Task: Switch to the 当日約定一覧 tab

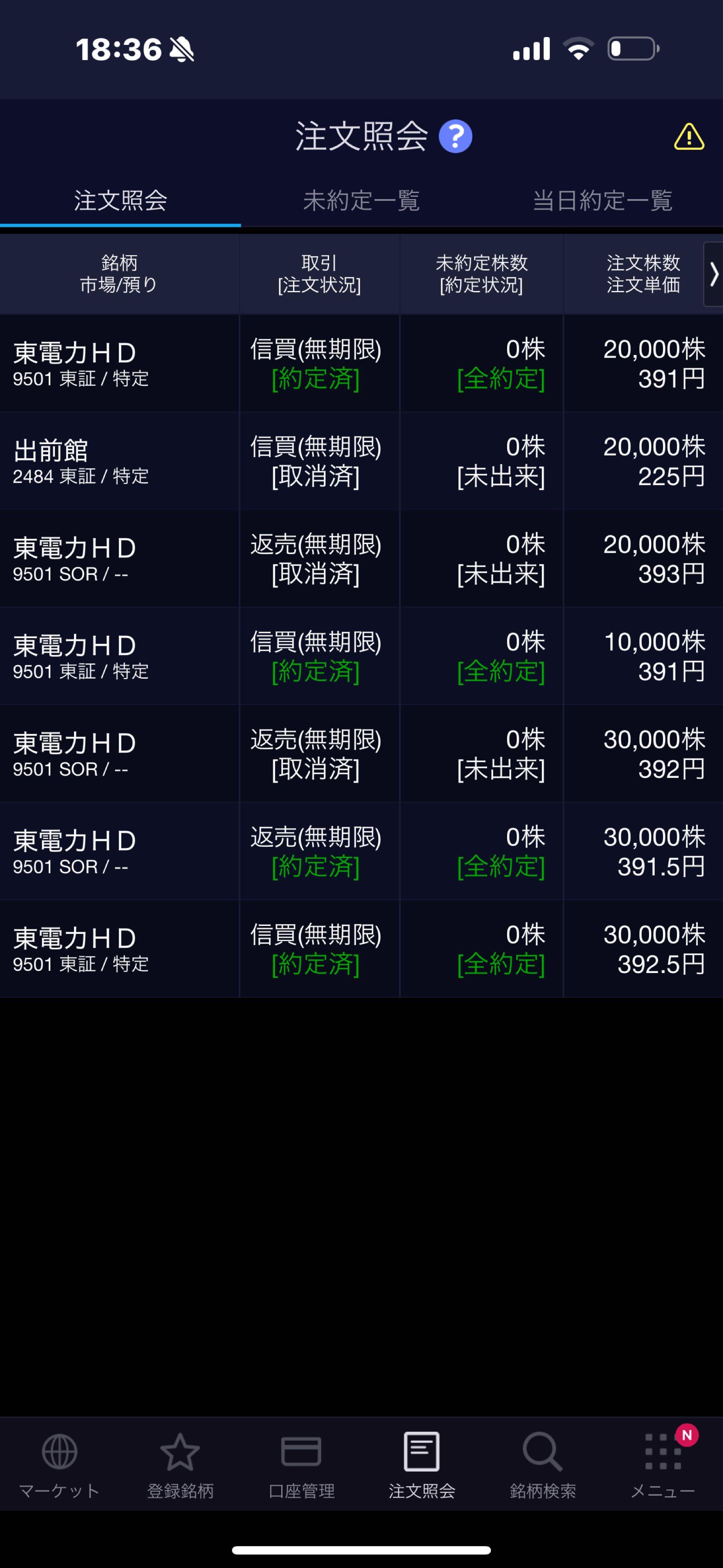Action: click(602, 200)
